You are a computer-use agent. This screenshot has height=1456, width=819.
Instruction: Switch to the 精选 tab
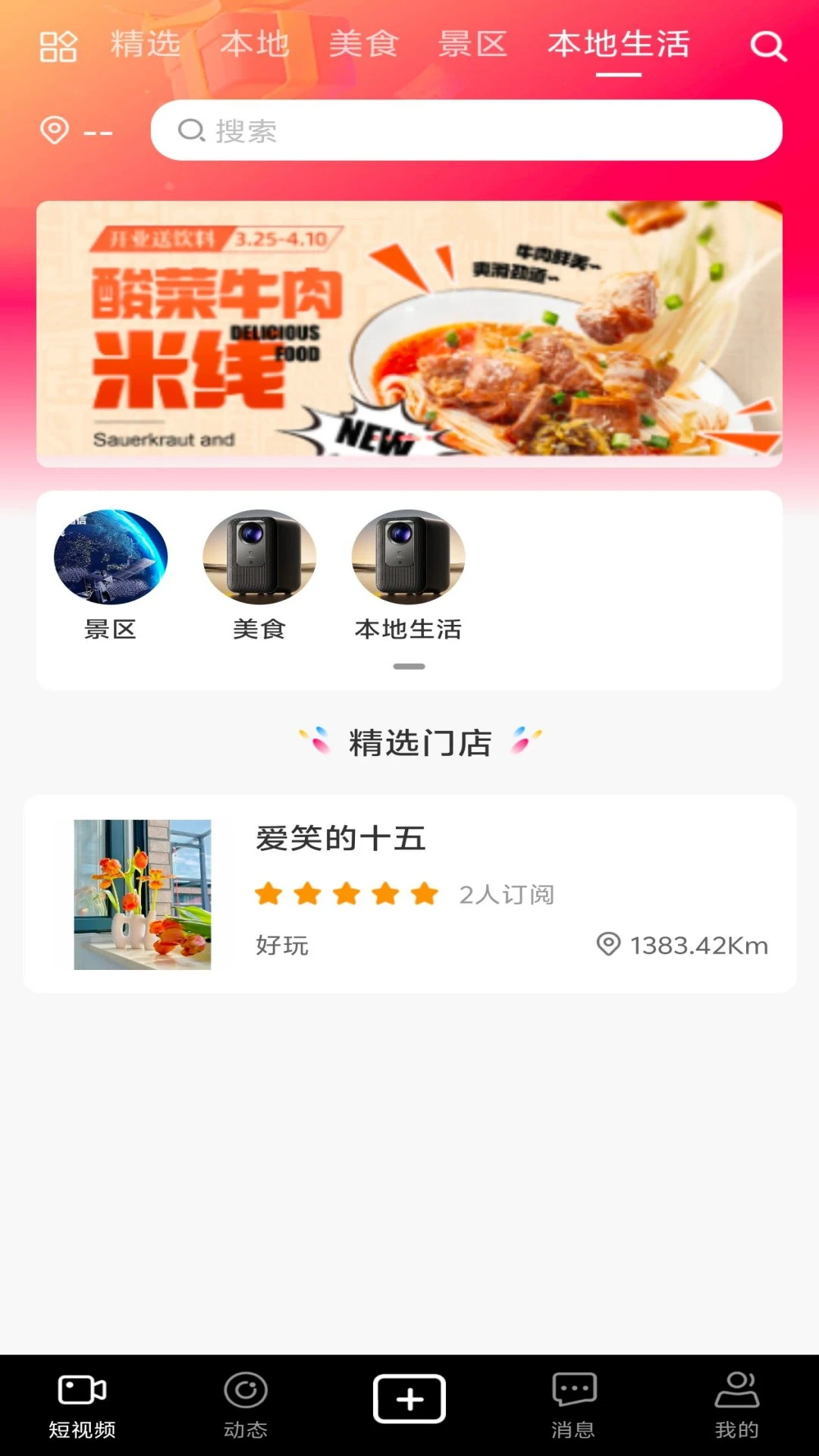coord(146,45)
